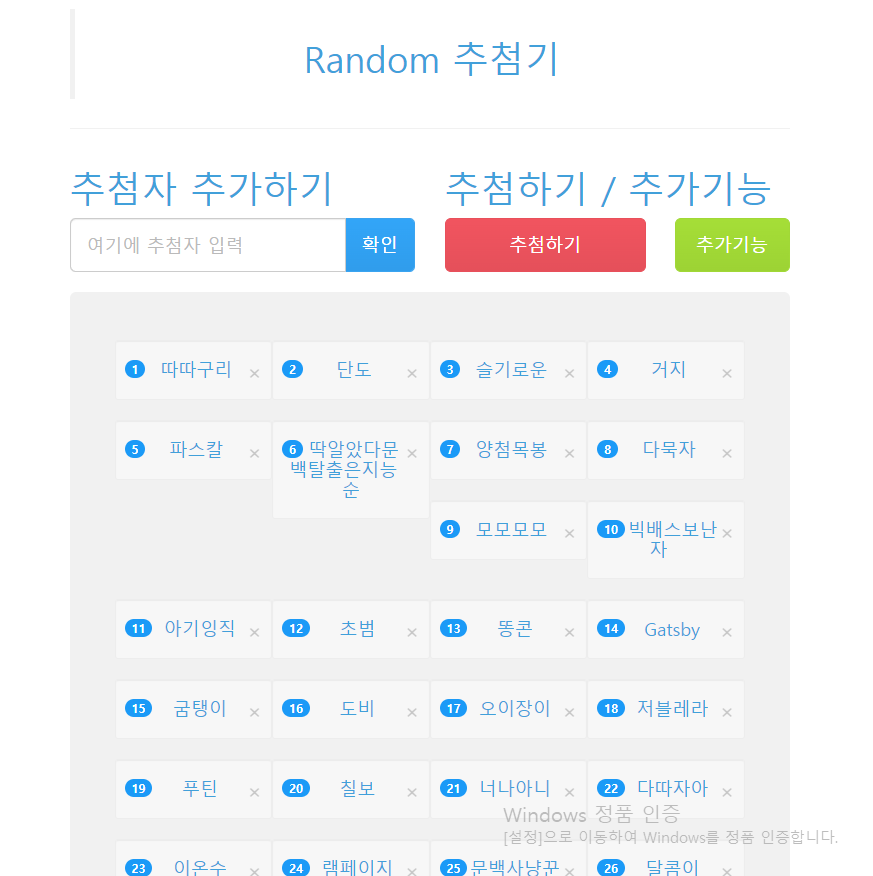Remove the 다묵자 entry

pyautogui.click(x=727, y=454)
